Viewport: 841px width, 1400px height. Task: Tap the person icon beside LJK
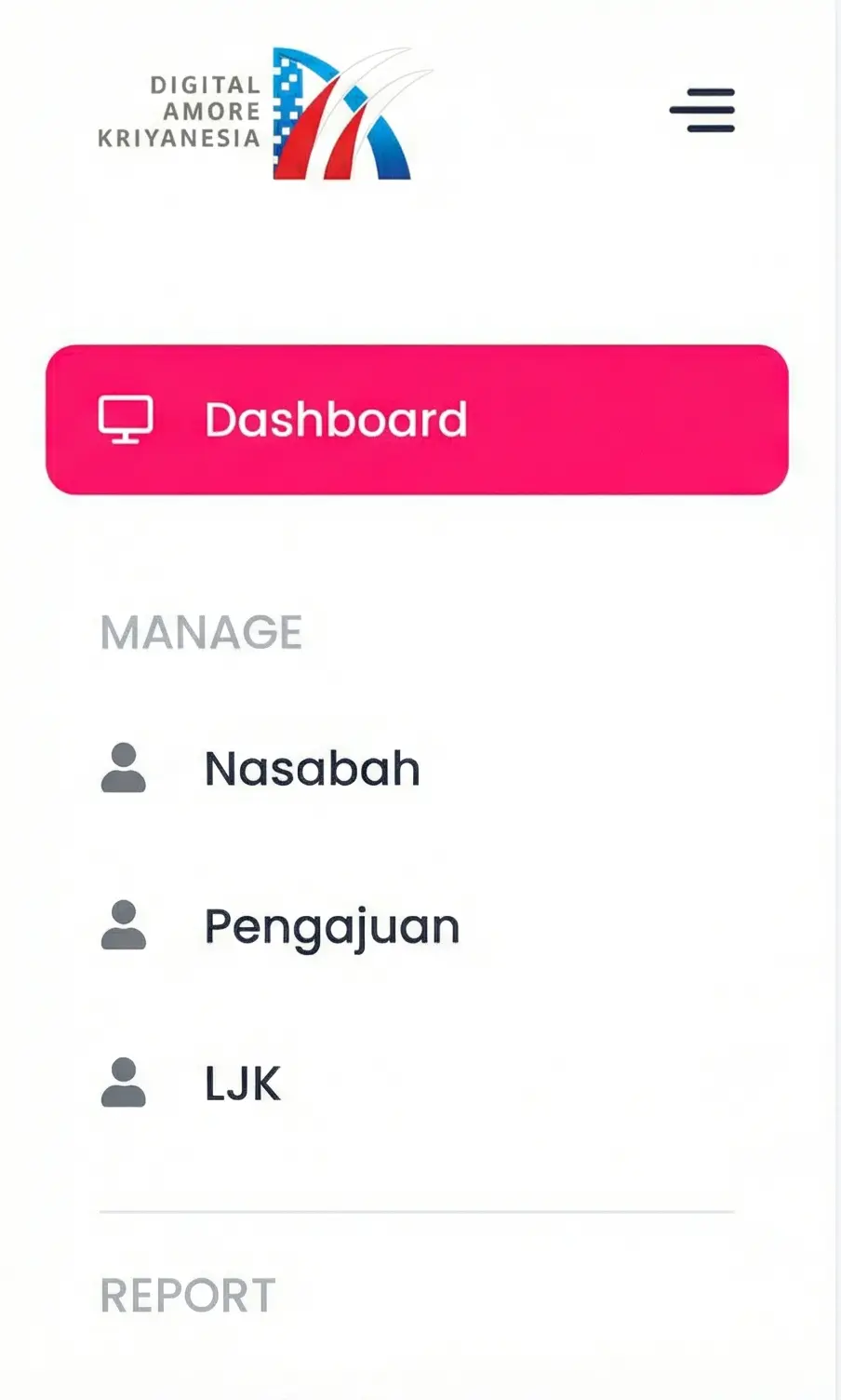[124, 1083]
